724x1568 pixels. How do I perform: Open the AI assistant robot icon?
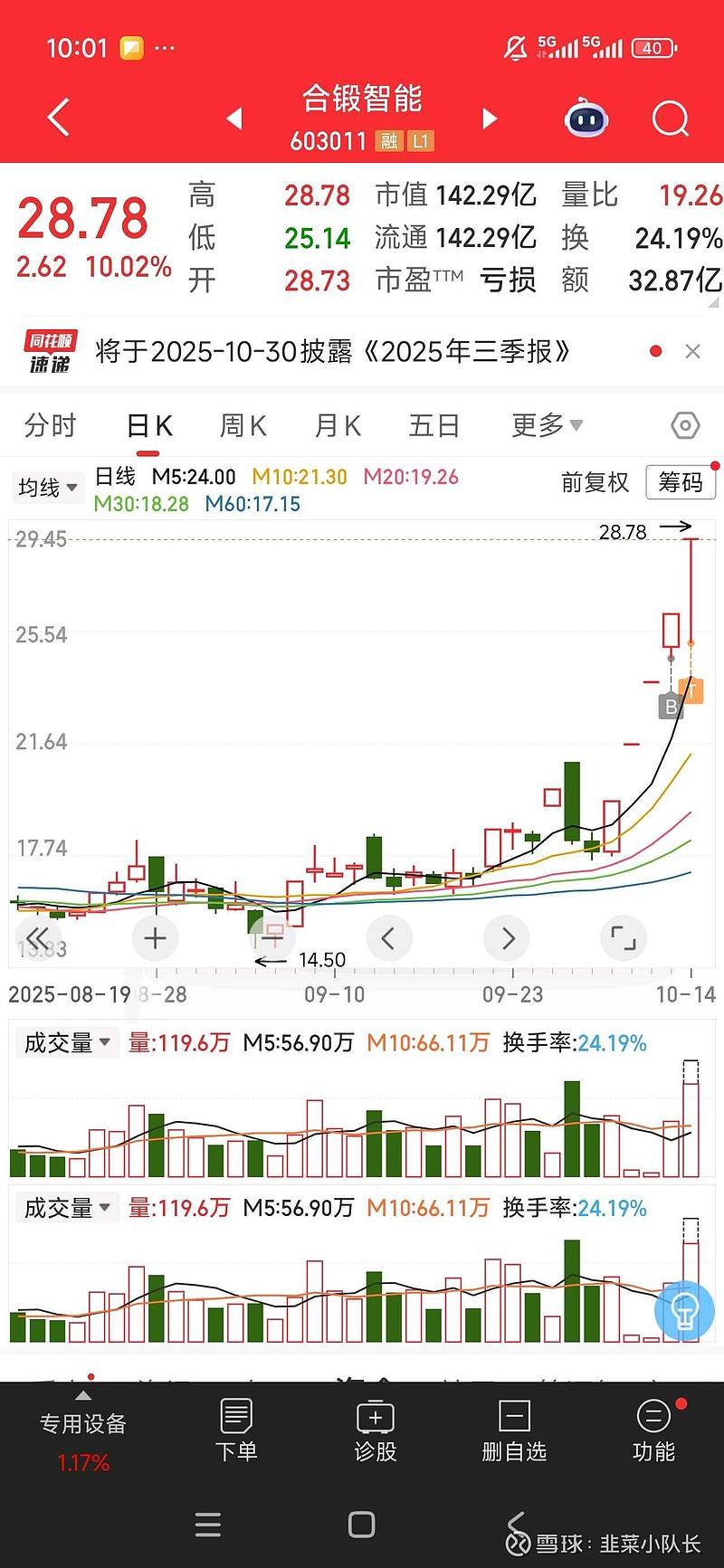tap(586, 119)
